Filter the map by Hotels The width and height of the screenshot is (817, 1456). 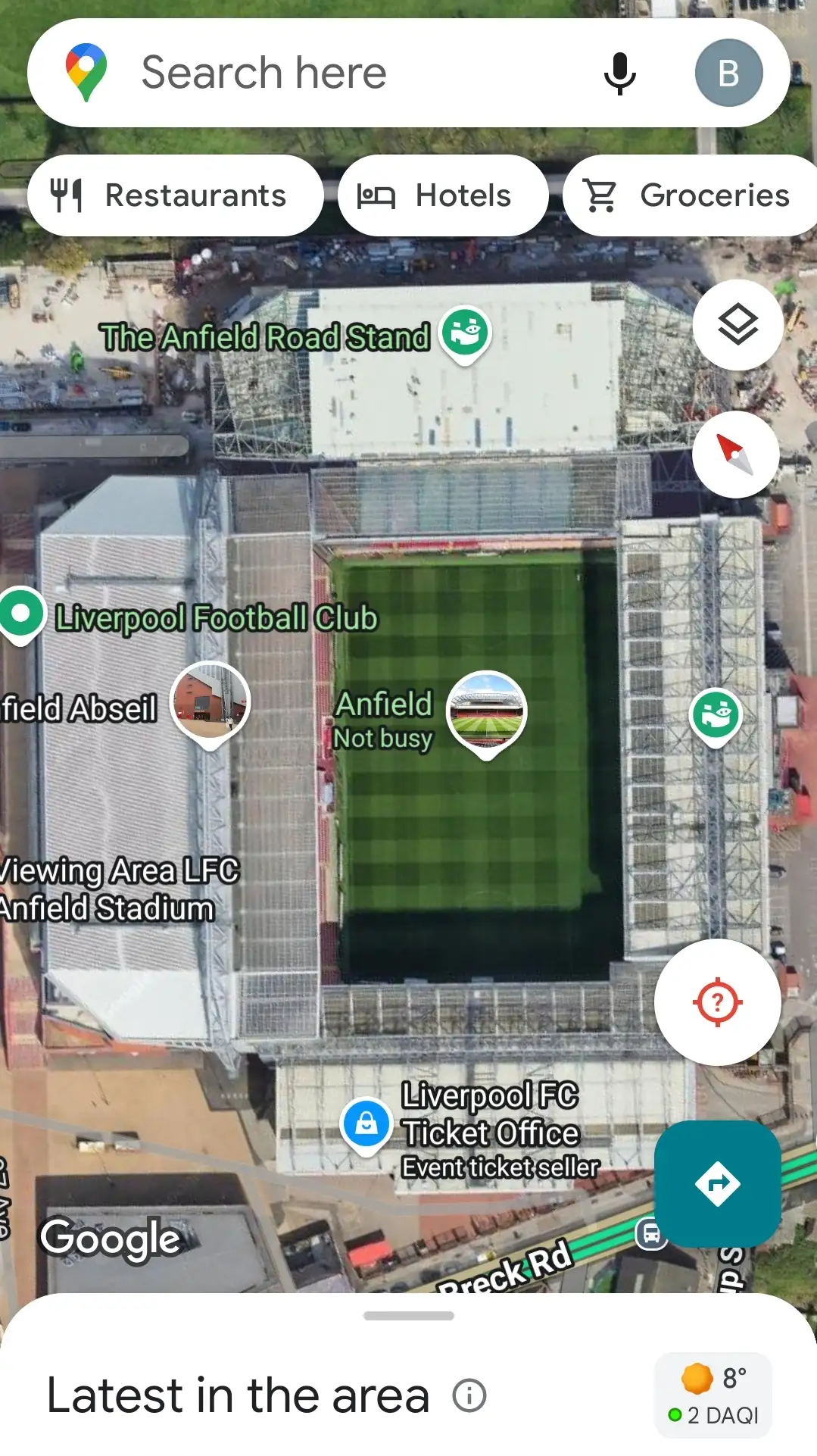442,195
